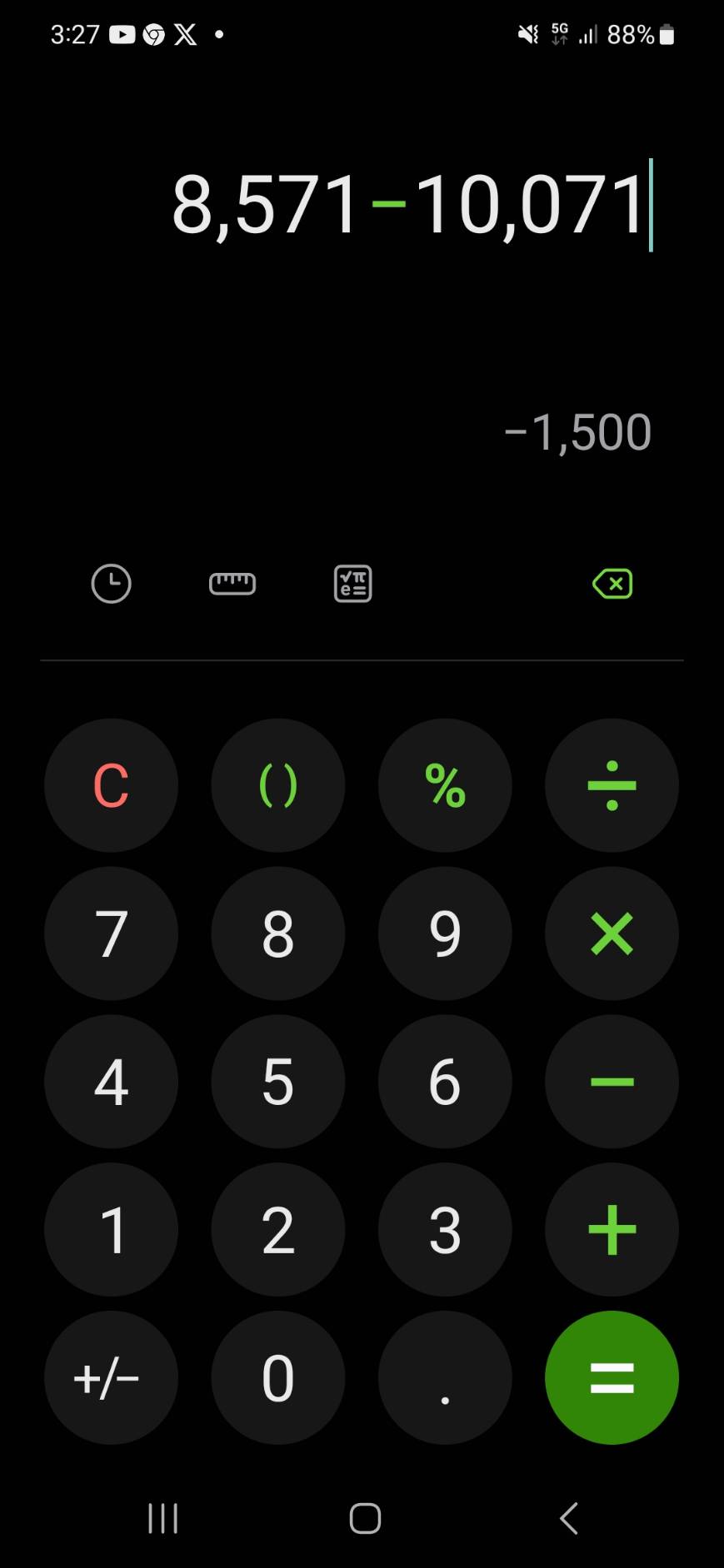Open the unit converter ruler icon
Viewport: 724px width, 1568px height.
pos(232,584)
